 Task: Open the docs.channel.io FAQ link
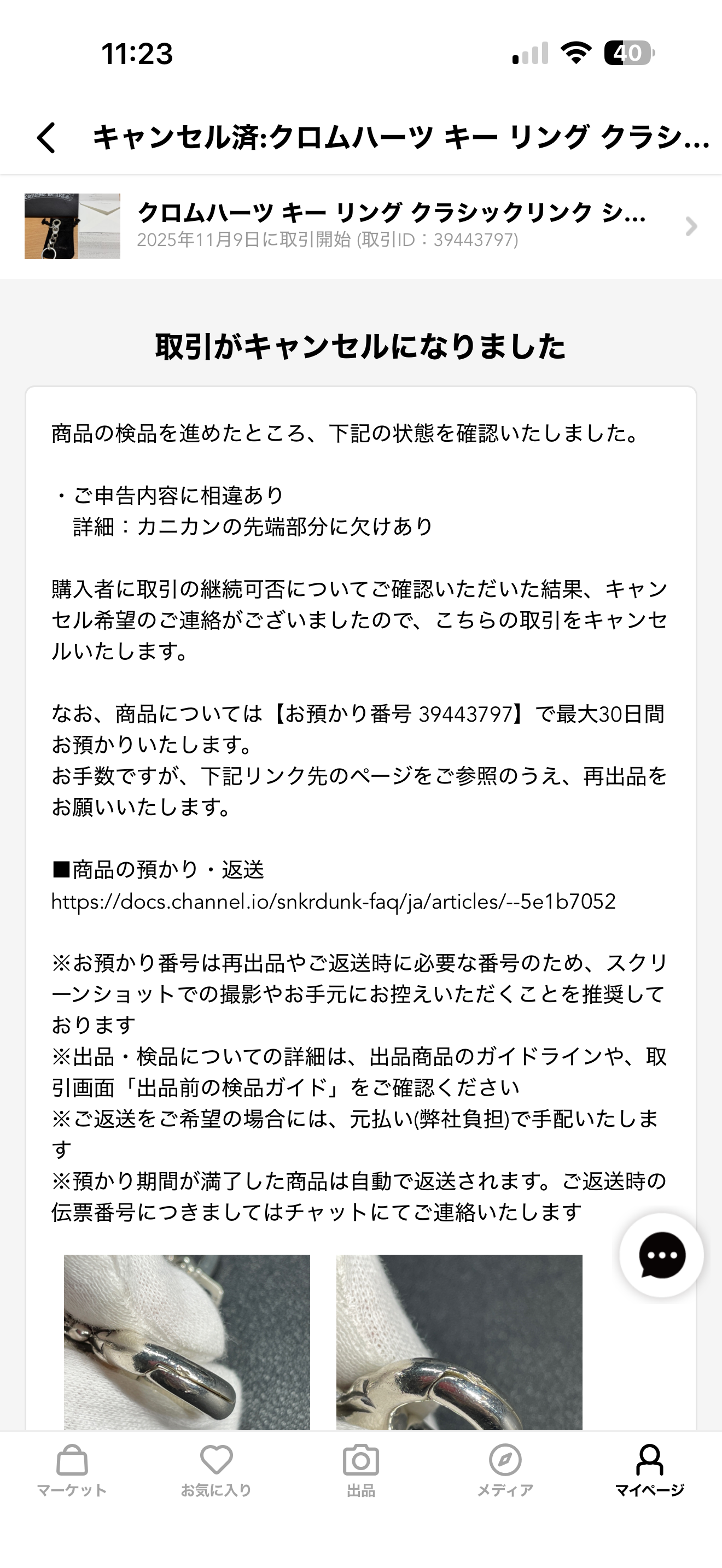pos(334,902)
